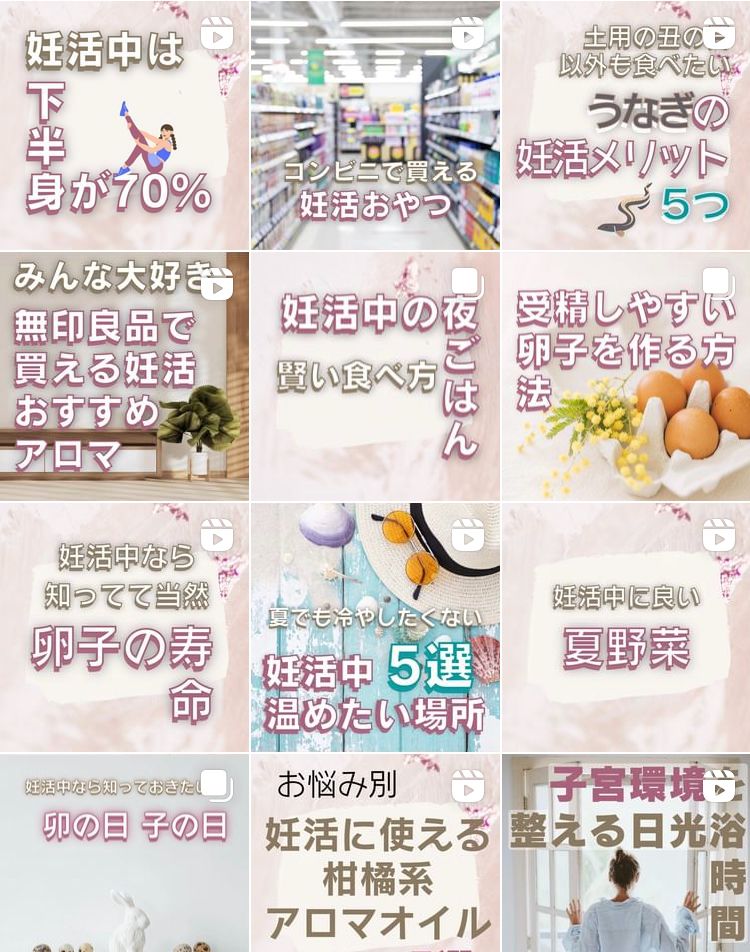Open the 妊活に使える柑橘系アロマオイル reel
Image resolution: width=750 pixels, height=952 pixels.
(x=375, y=853)
